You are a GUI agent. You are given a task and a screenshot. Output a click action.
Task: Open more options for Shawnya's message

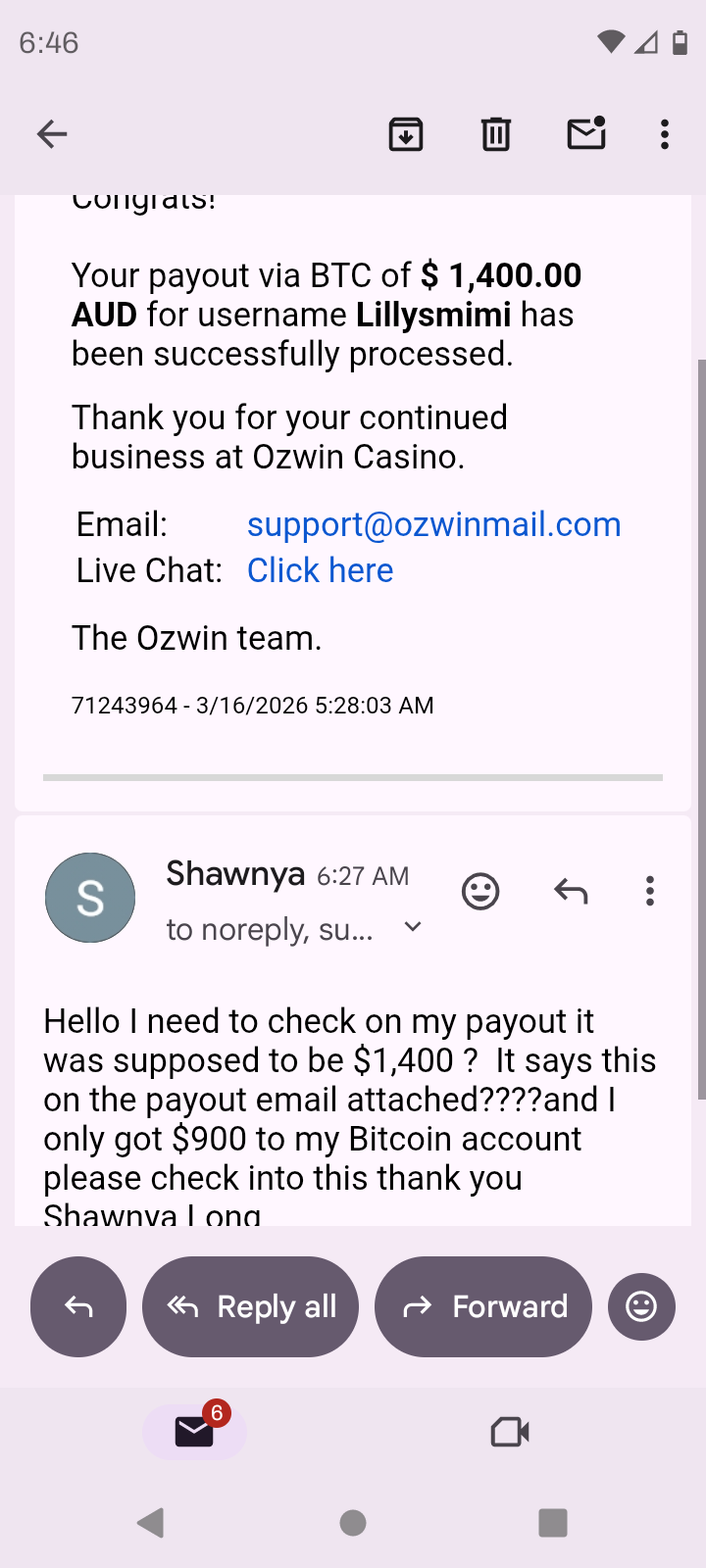(x=649, y=892)
